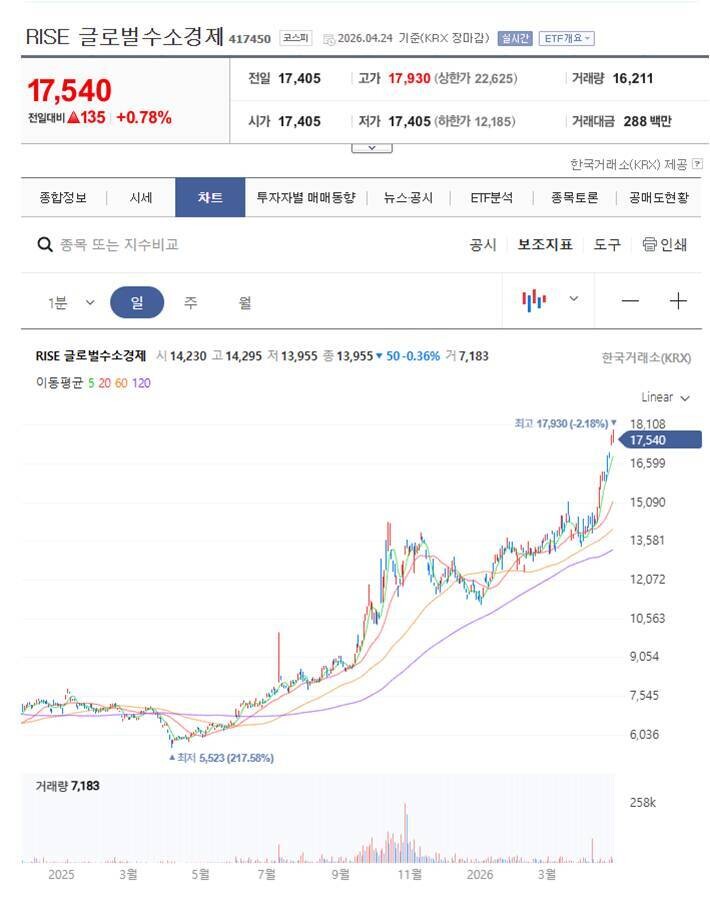Image resolution: width=710 pixels, height=910 pixels.
Task: Toggle 공시 markers on the chart
Action: point(483,244)
